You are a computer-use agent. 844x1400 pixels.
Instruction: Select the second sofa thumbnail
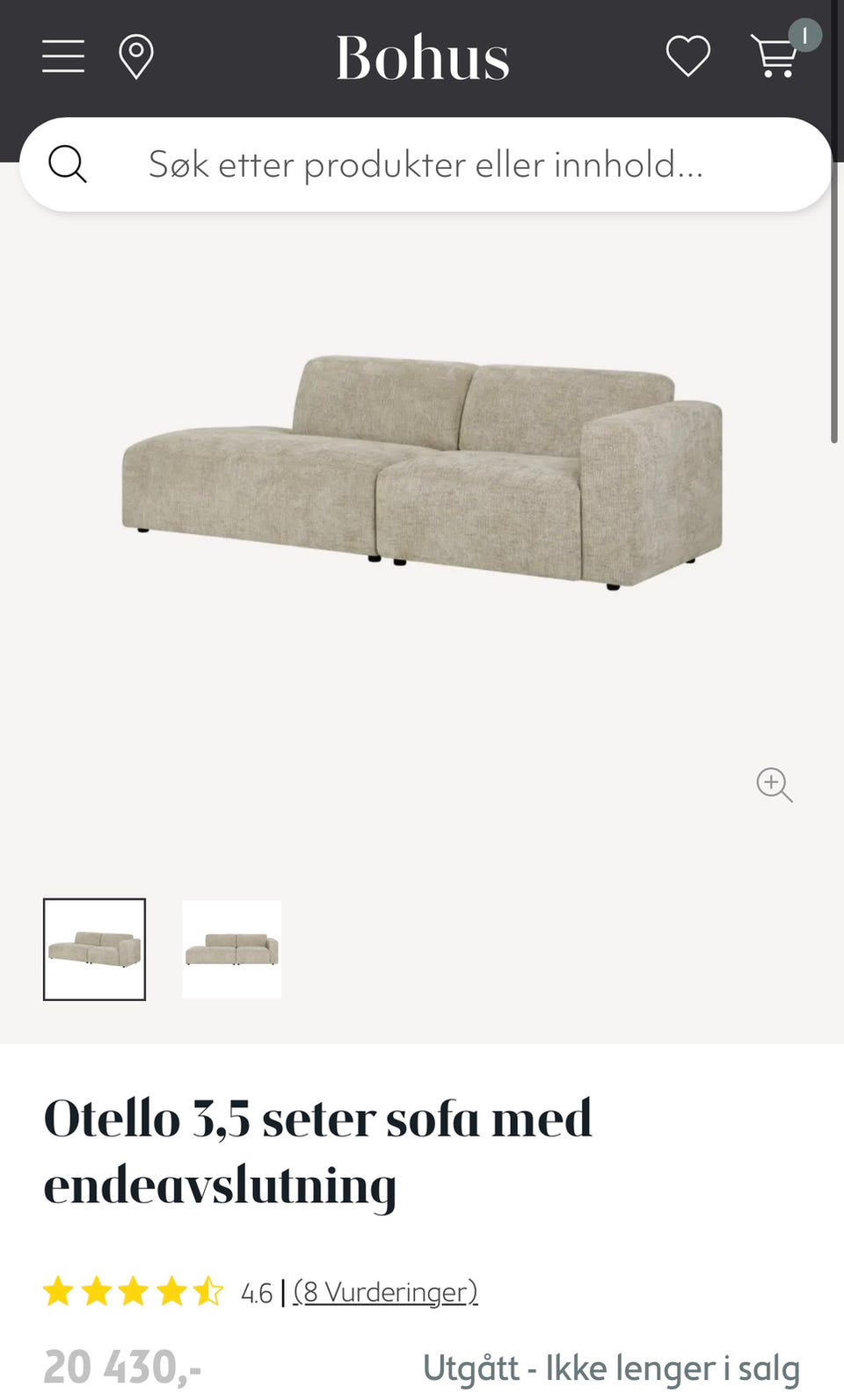(232, 949)
